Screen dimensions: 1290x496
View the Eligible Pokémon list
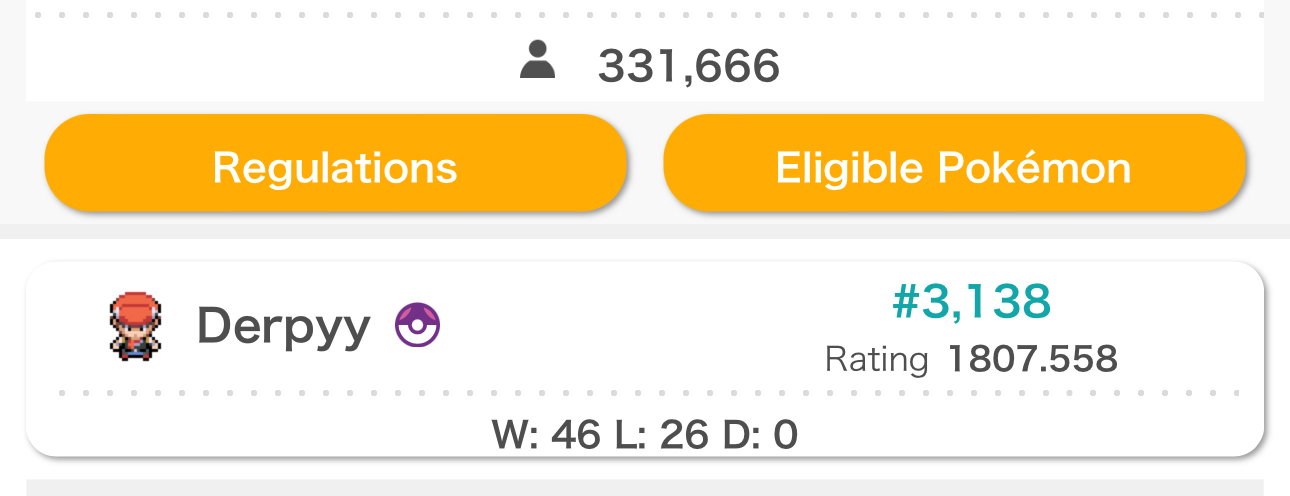[x=954, y=165]
